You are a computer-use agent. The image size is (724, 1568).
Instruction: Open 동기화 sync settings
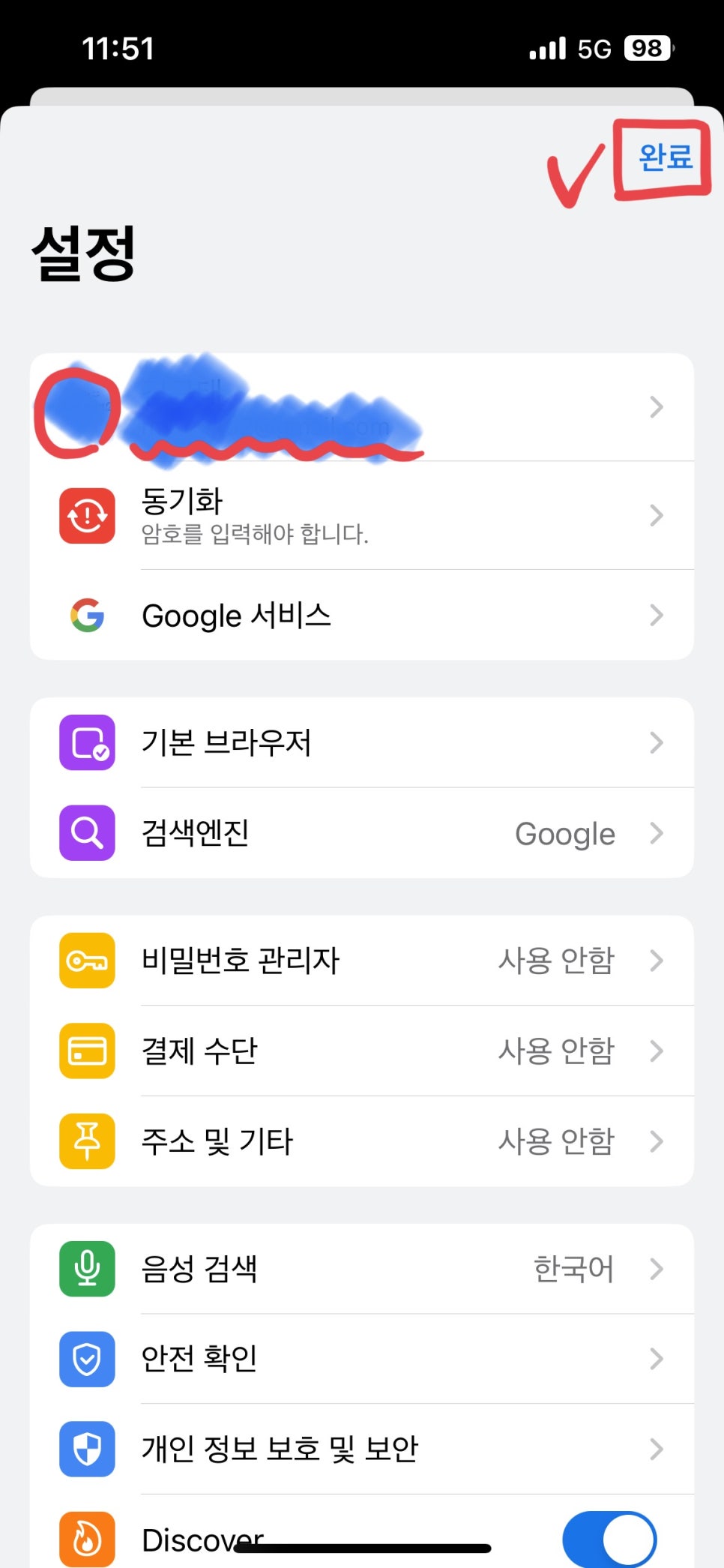coord(360,515)
